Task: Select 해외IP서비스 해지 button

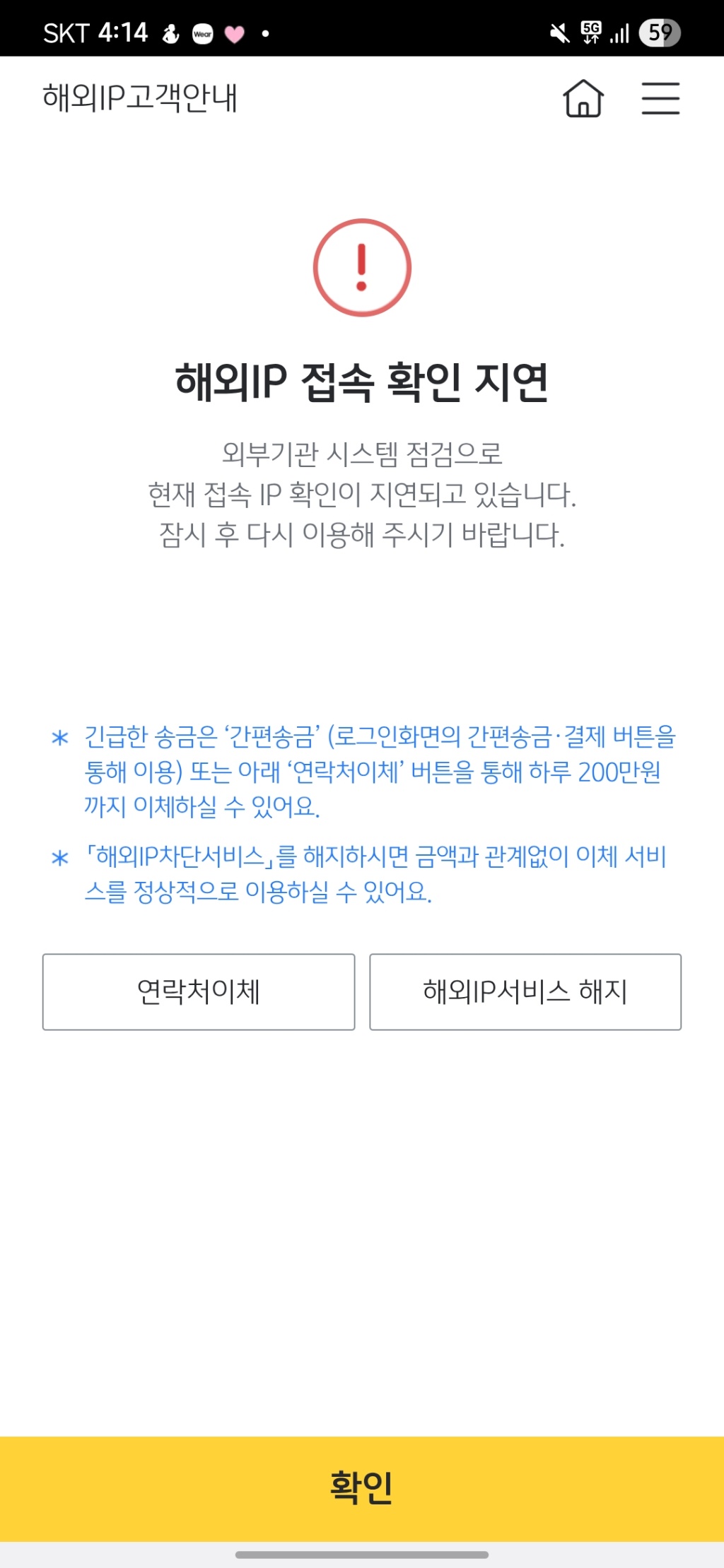Action: point(525,991)
